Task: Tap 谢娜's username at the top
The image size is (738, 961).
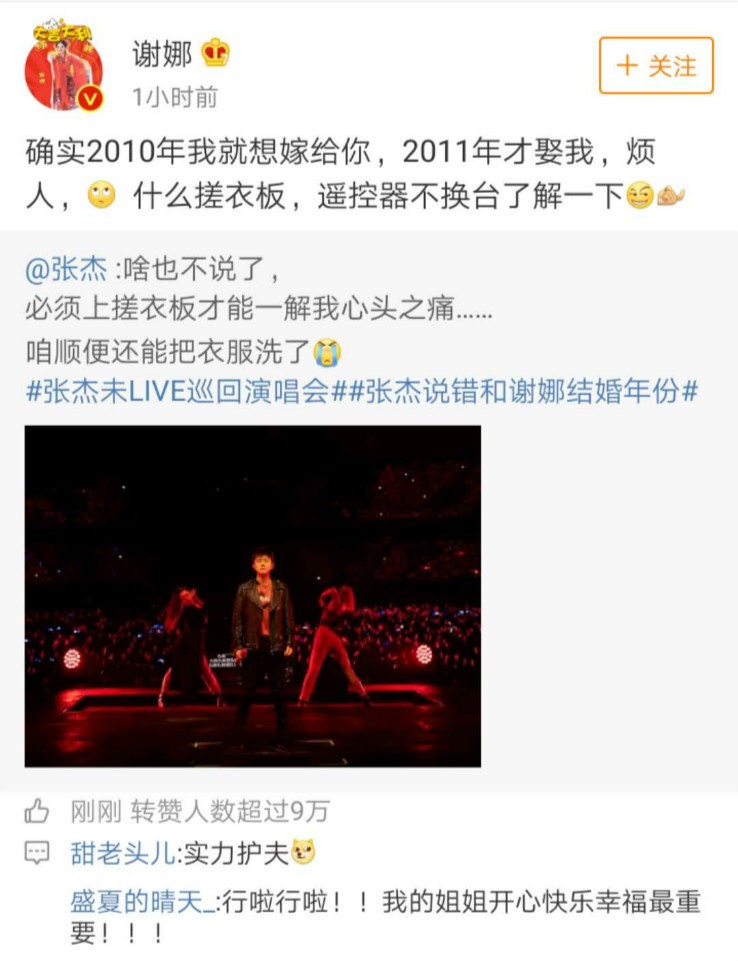Action: click(162, 54)
